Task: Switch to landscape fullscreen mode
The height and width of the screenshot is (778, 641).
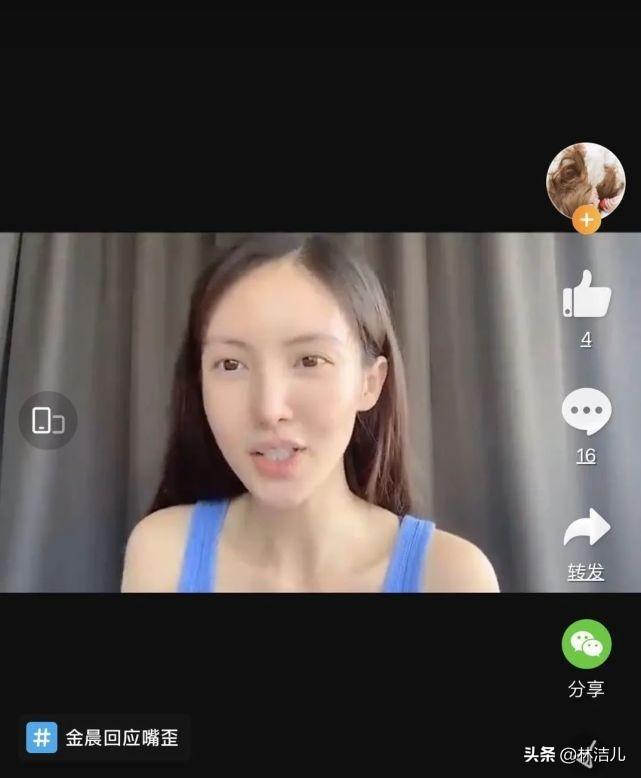Action: [47, 420]
